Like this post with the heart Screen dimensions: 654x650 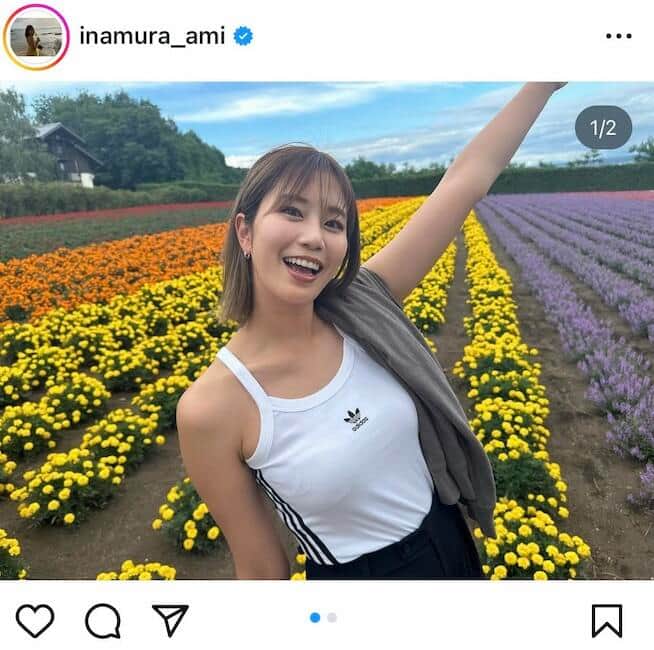pyautogui.click(x=35, y=620)
